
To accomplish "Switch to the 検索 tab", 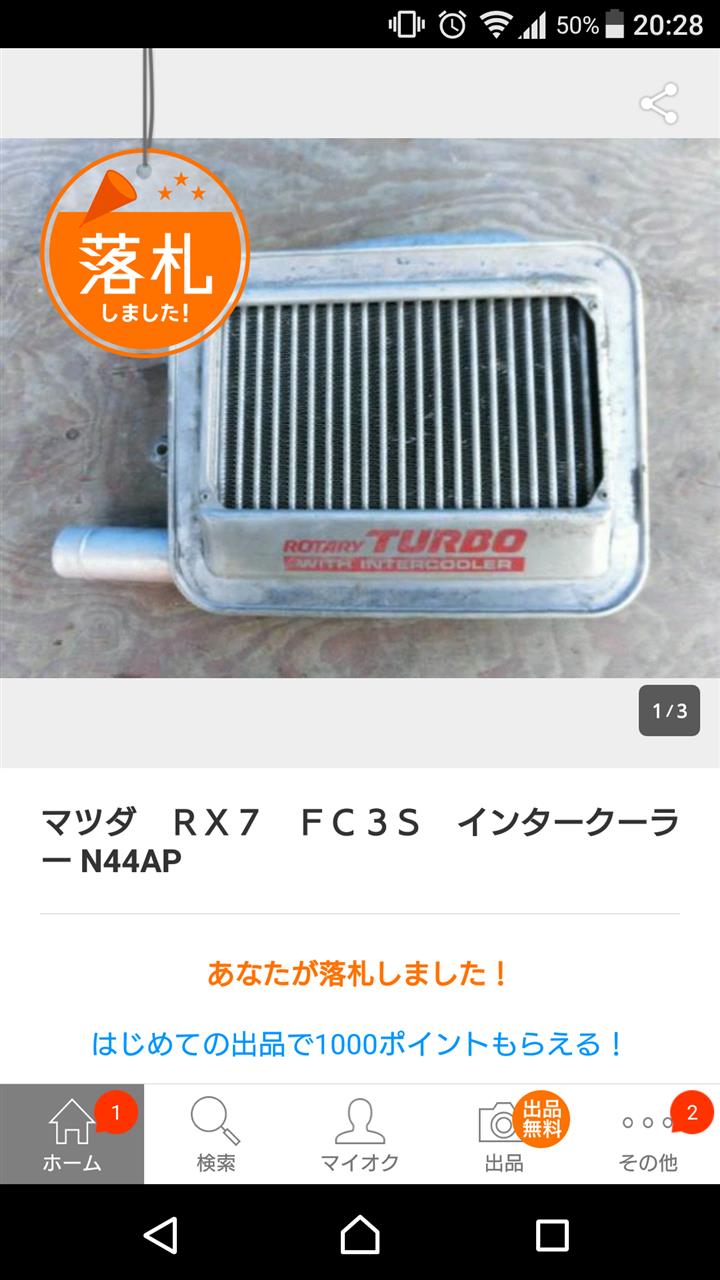I will [216, 1134].
